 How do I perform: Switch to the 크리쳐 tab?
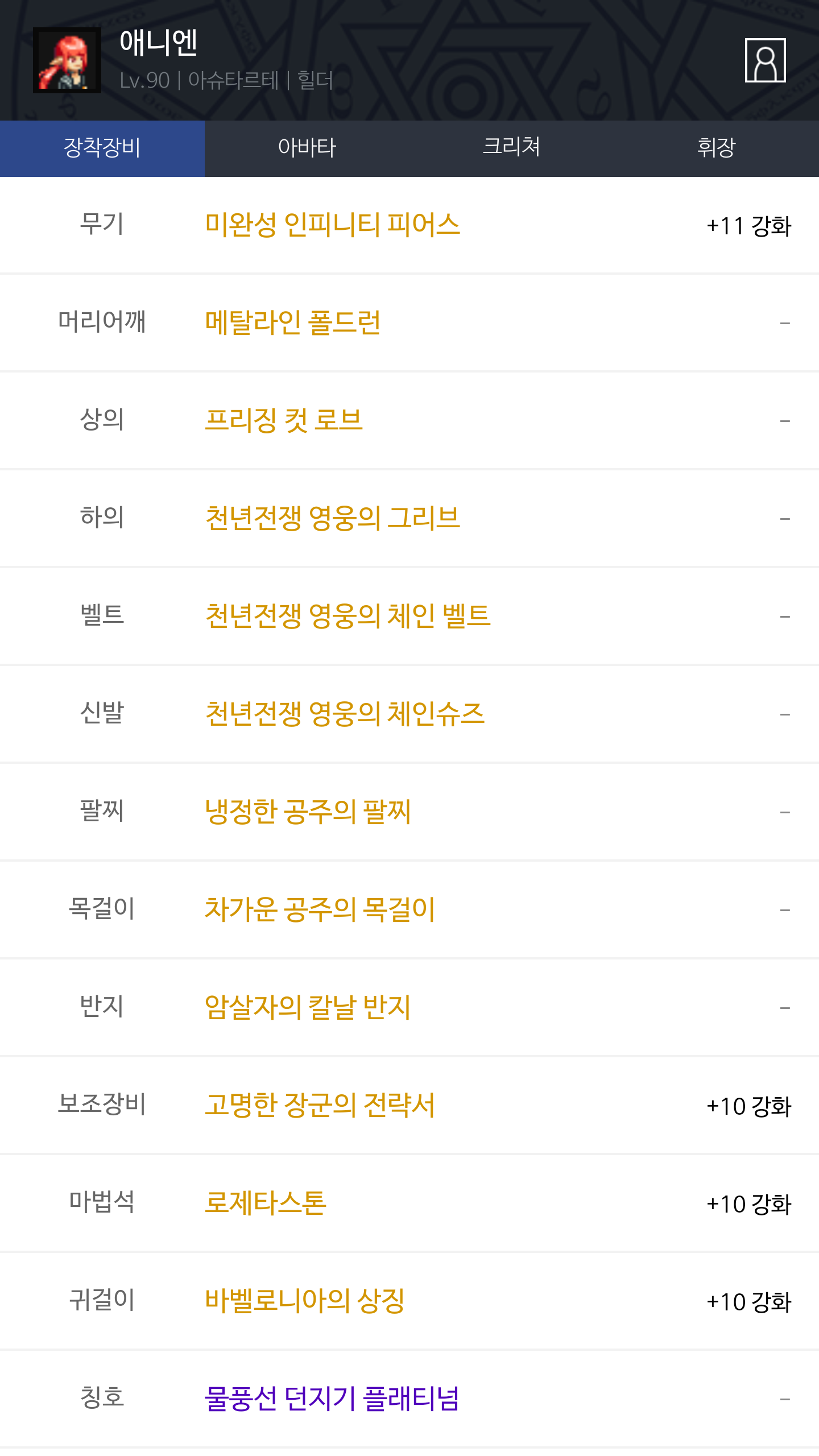coord(511,148)
